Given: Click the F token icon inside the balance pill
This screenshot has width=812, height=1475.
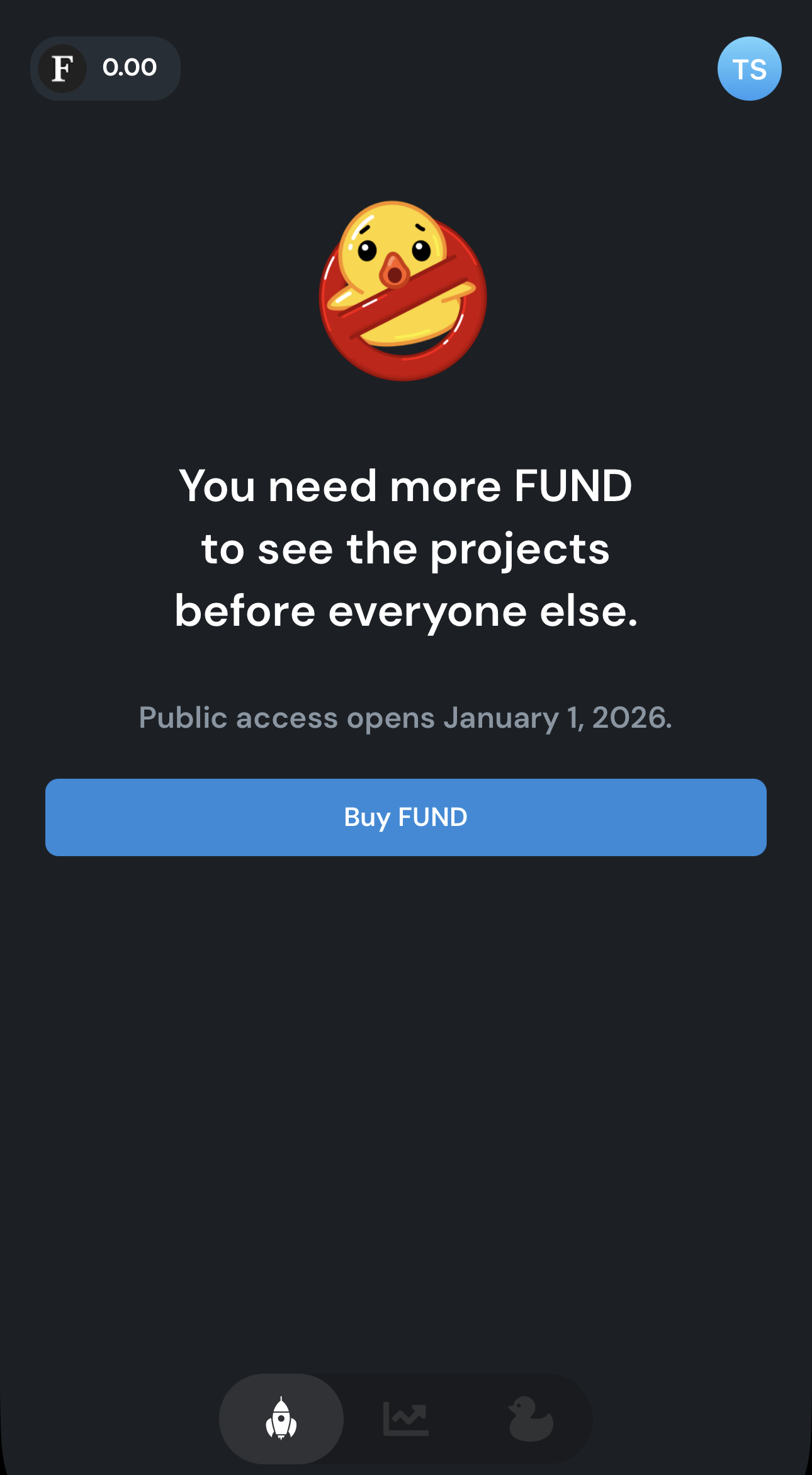Looking at the screenshot, I should [x=62, y=68].
